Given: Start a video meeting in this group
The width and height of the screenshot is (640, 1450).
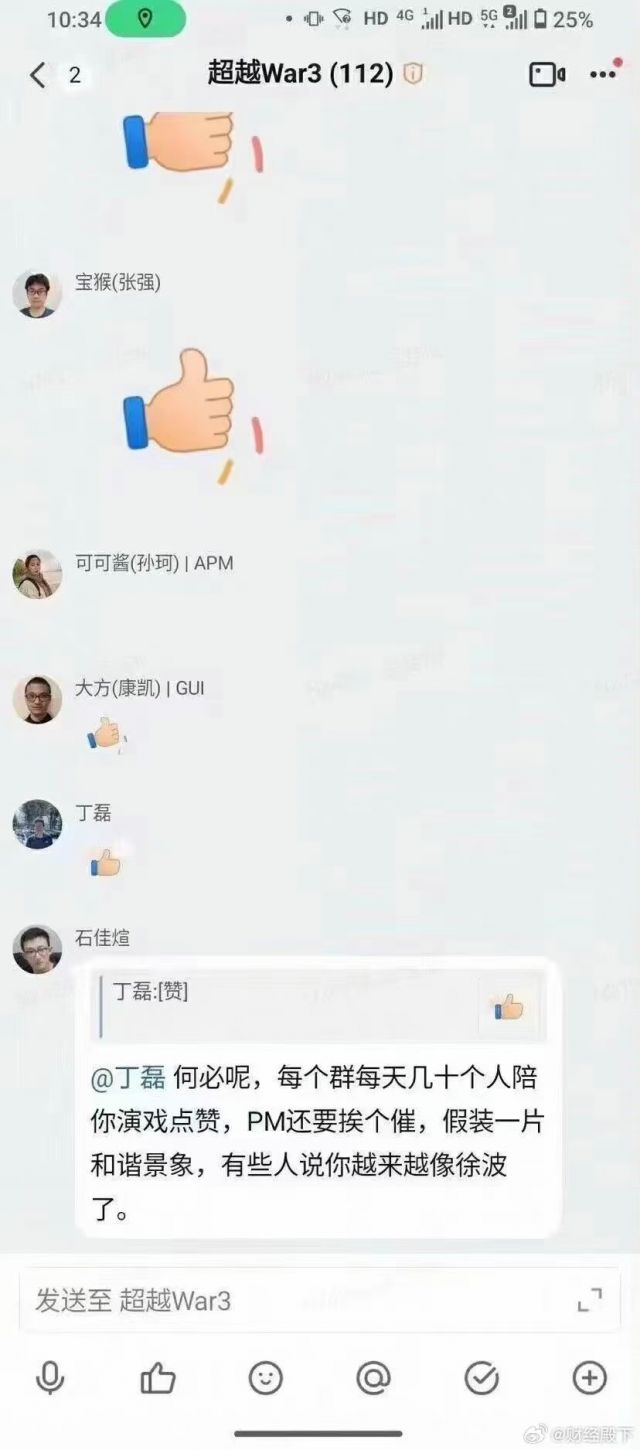Looking at the screenshot, I should (546, 75).
